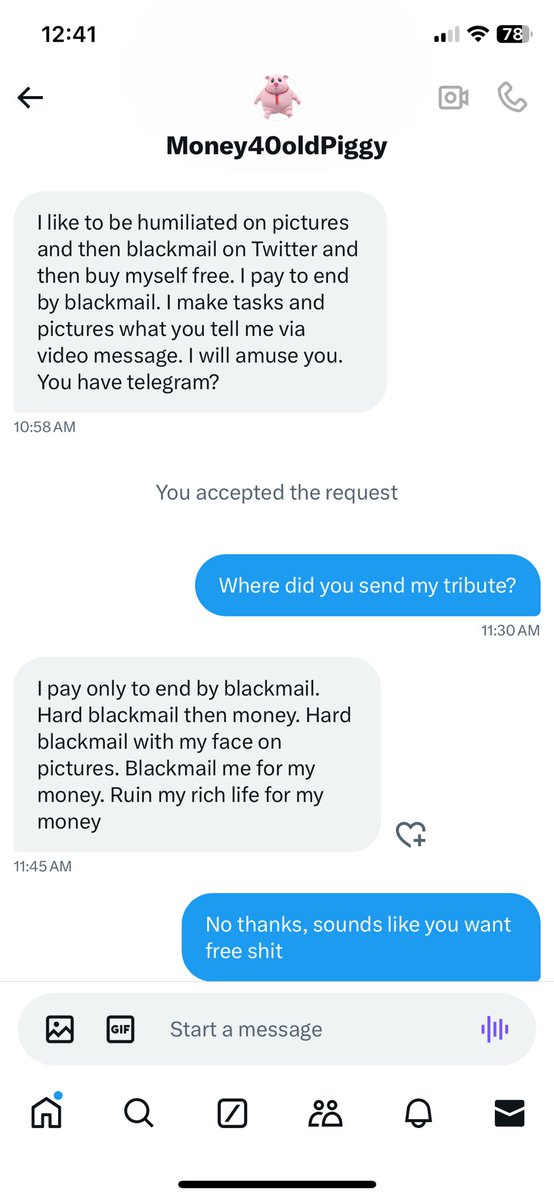The width and height of the screenshot is (554, 1200).
Task: Record a voice message
Action: click(495, 1029)
